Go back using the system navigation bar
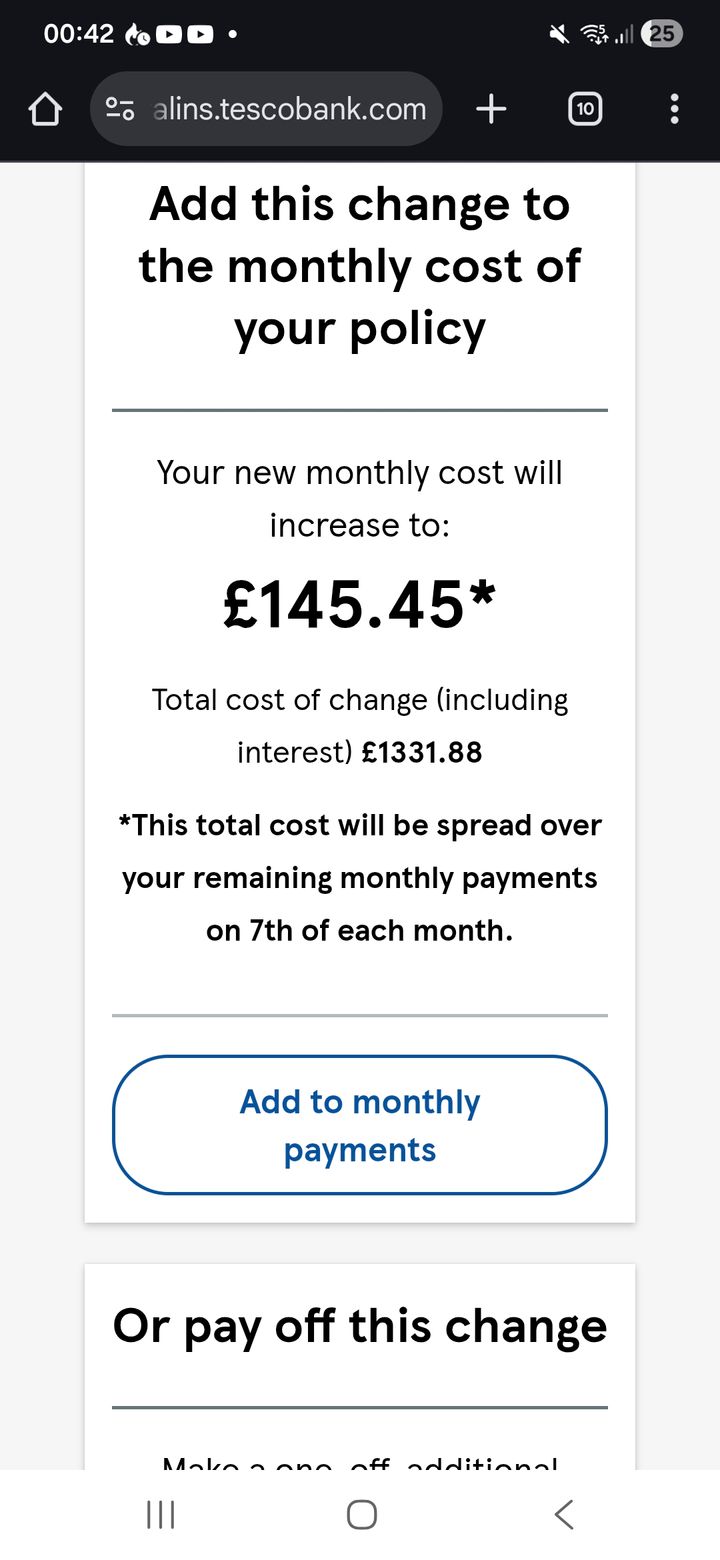The width and height of the screenshot is (720, 1560). point(564,1515)
